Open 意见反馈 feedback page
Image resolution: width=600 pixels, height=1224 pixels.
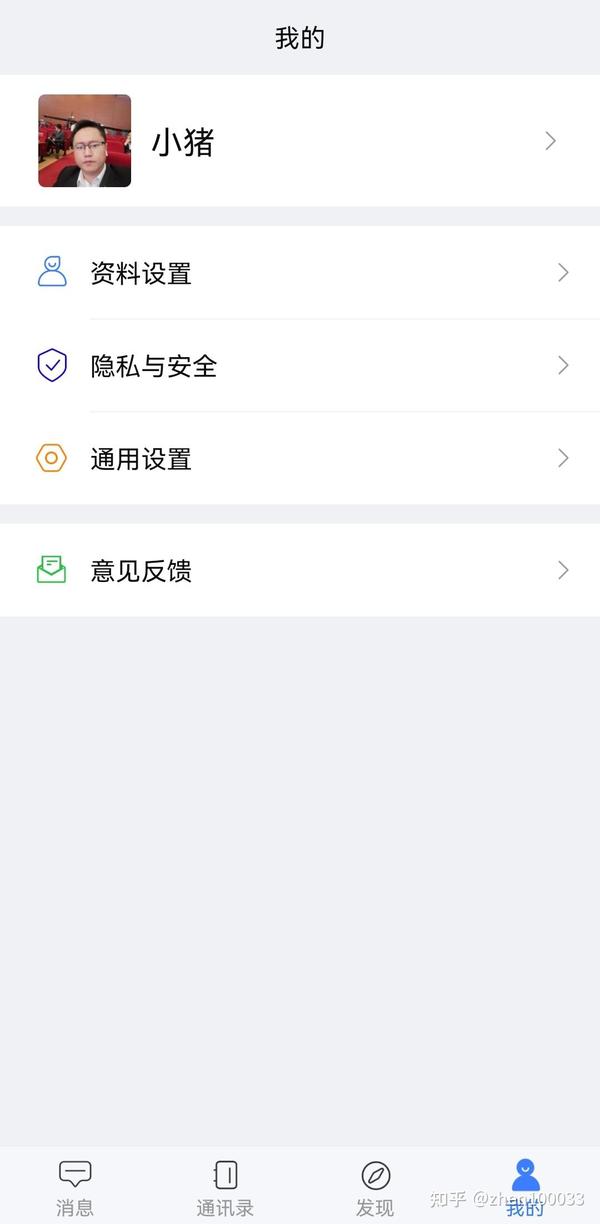300,571
